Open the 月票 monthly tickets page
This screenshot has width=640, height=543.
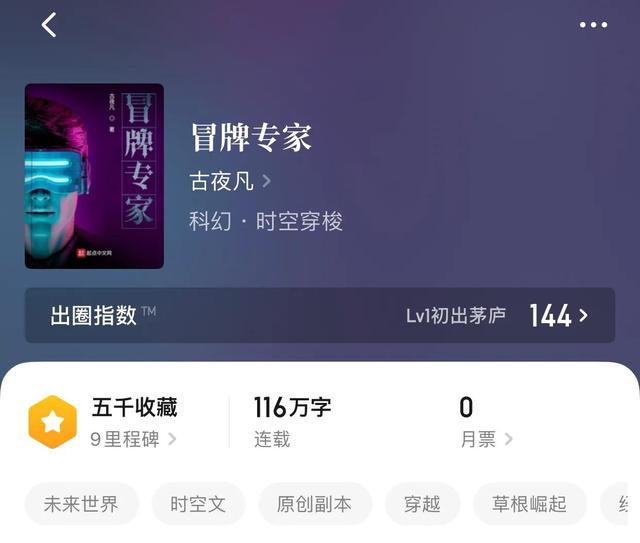(x=486, y=439)
